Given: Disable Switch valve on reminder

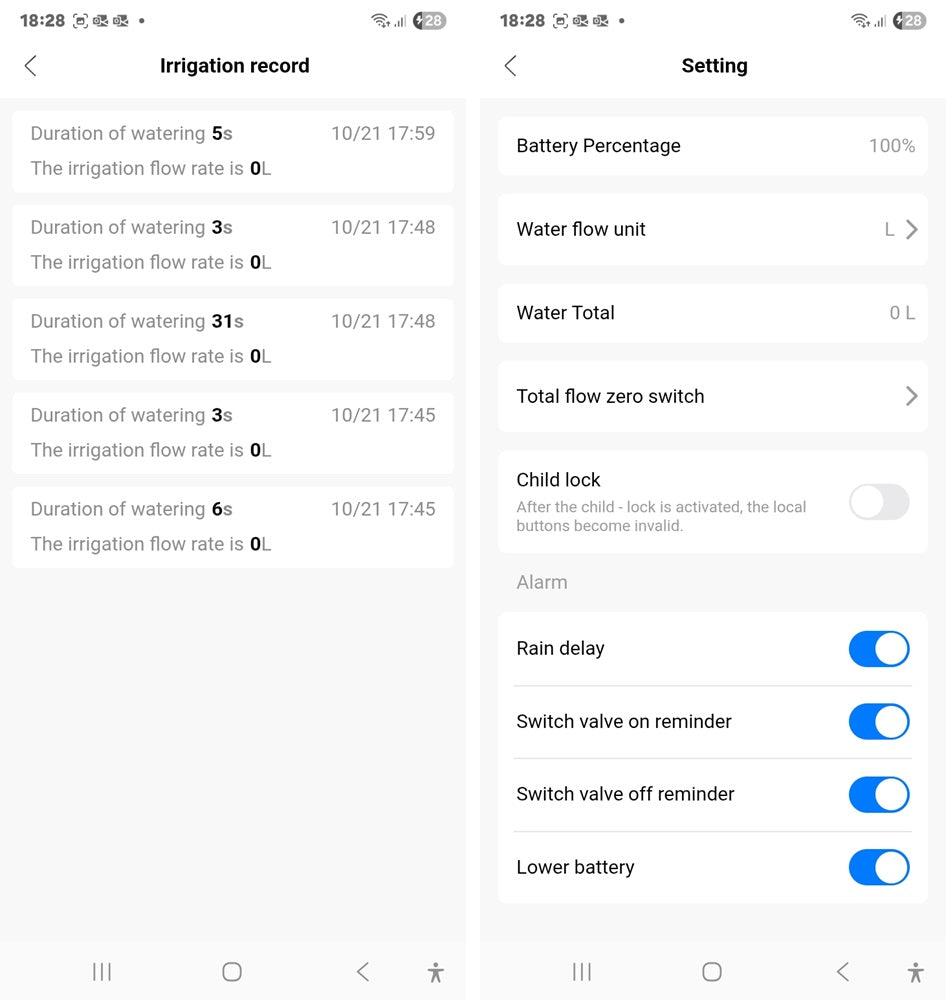Looking at the screenshot, I should [x=878, y=722].
